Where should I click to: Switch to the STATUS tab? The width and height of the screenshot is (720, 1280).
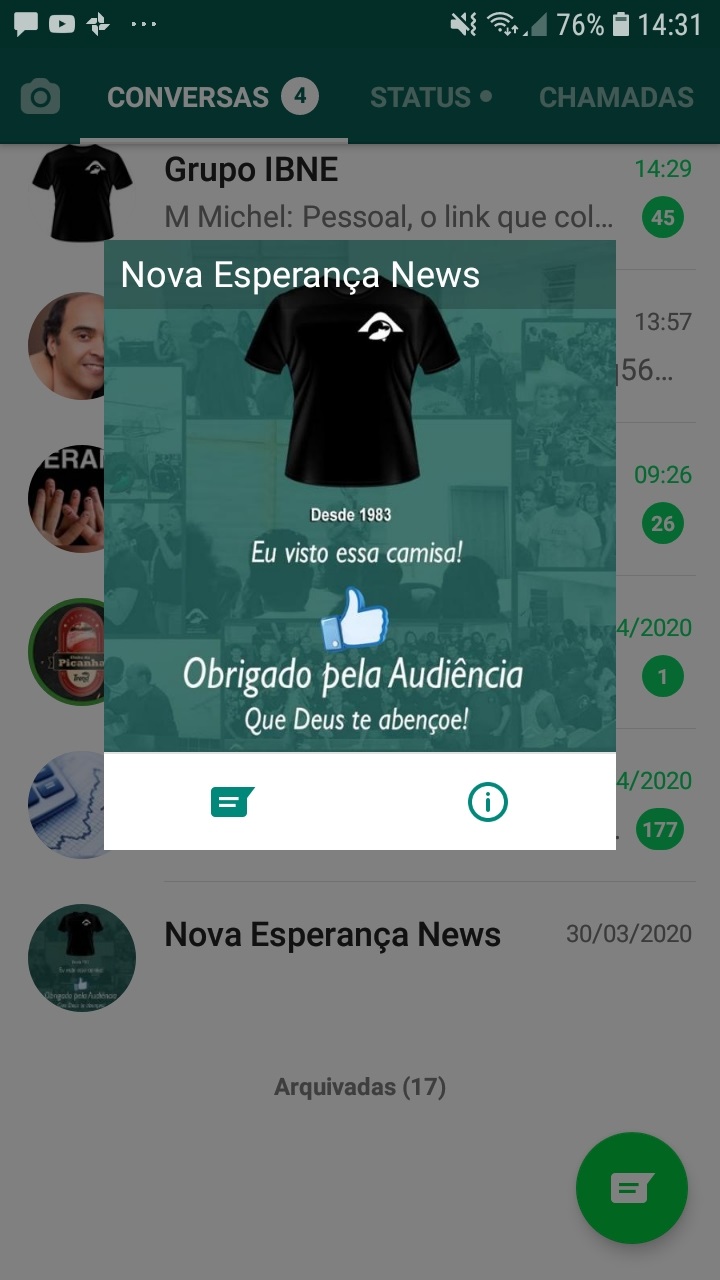(x=430, y=98)
